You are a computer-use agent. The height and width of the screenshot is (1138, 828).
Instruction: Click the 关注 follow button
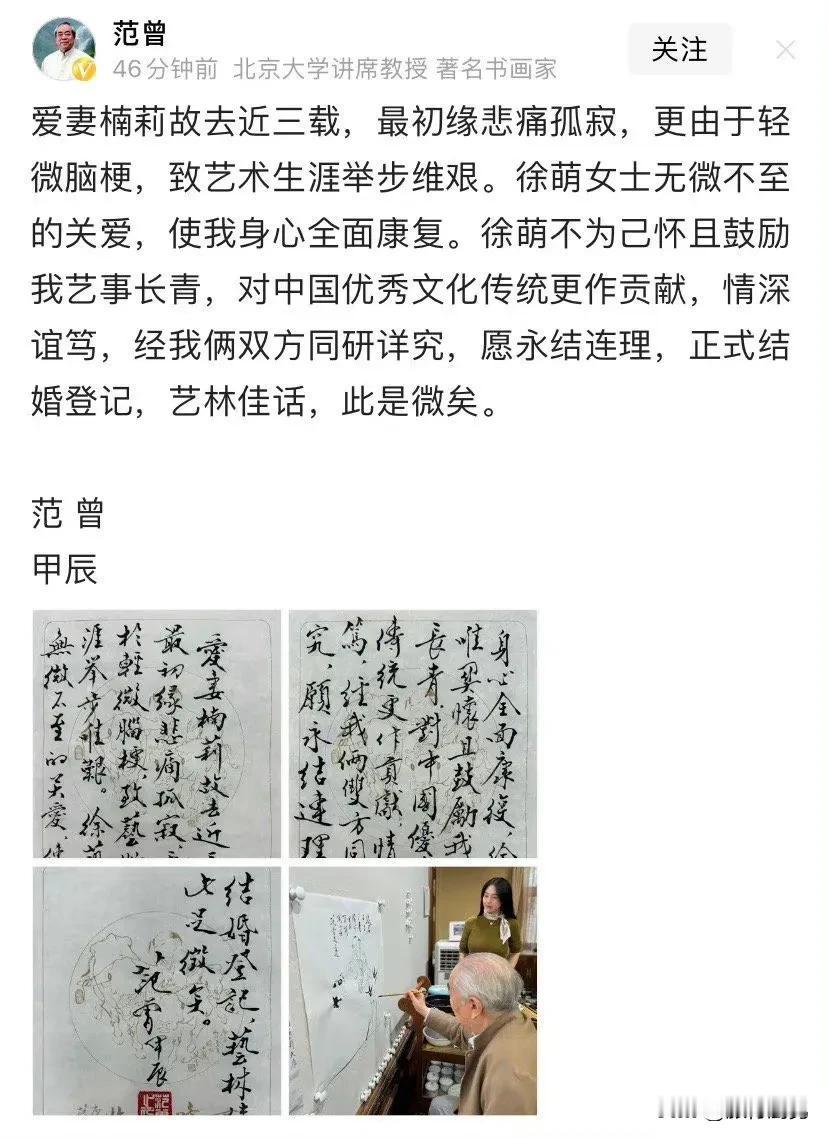point(683,50)
